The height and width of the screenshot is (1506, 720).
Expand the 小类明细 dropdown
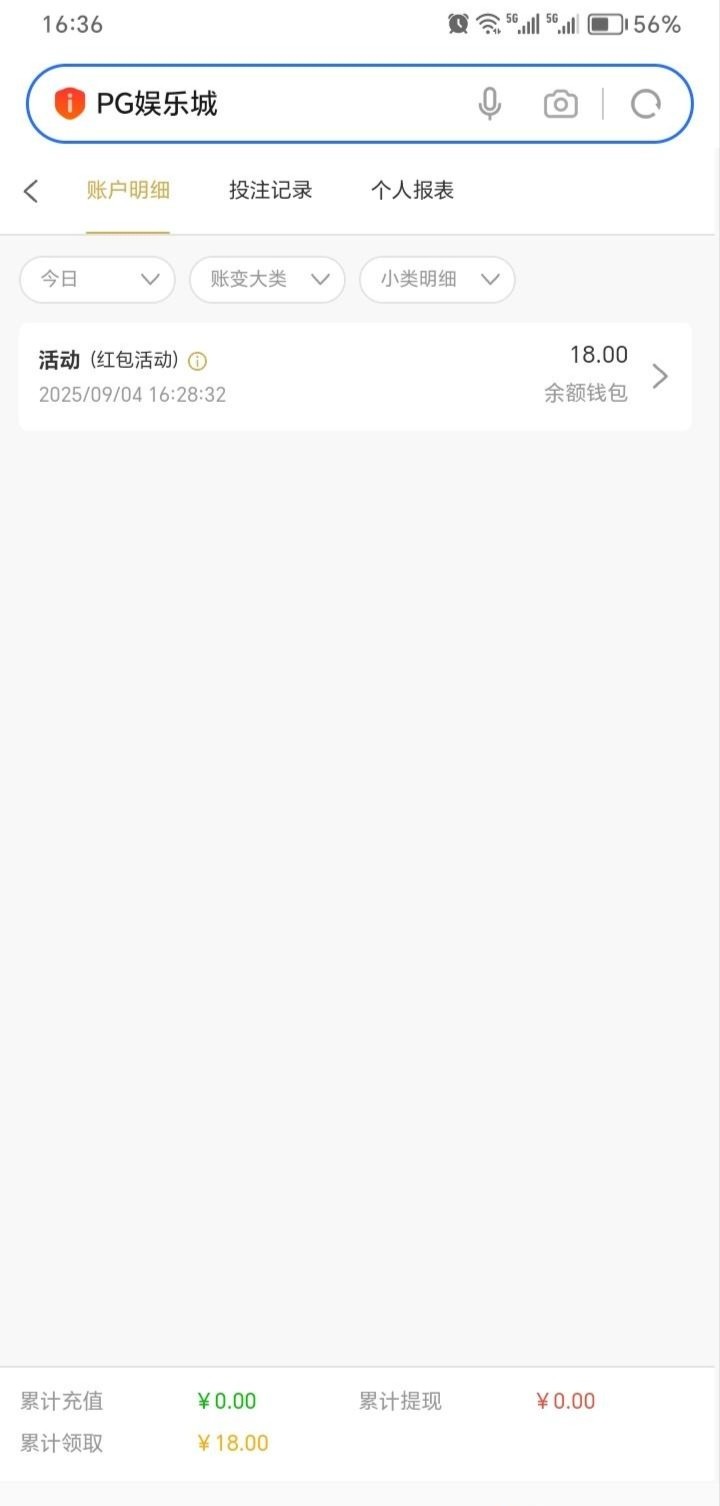click(437, 280)
